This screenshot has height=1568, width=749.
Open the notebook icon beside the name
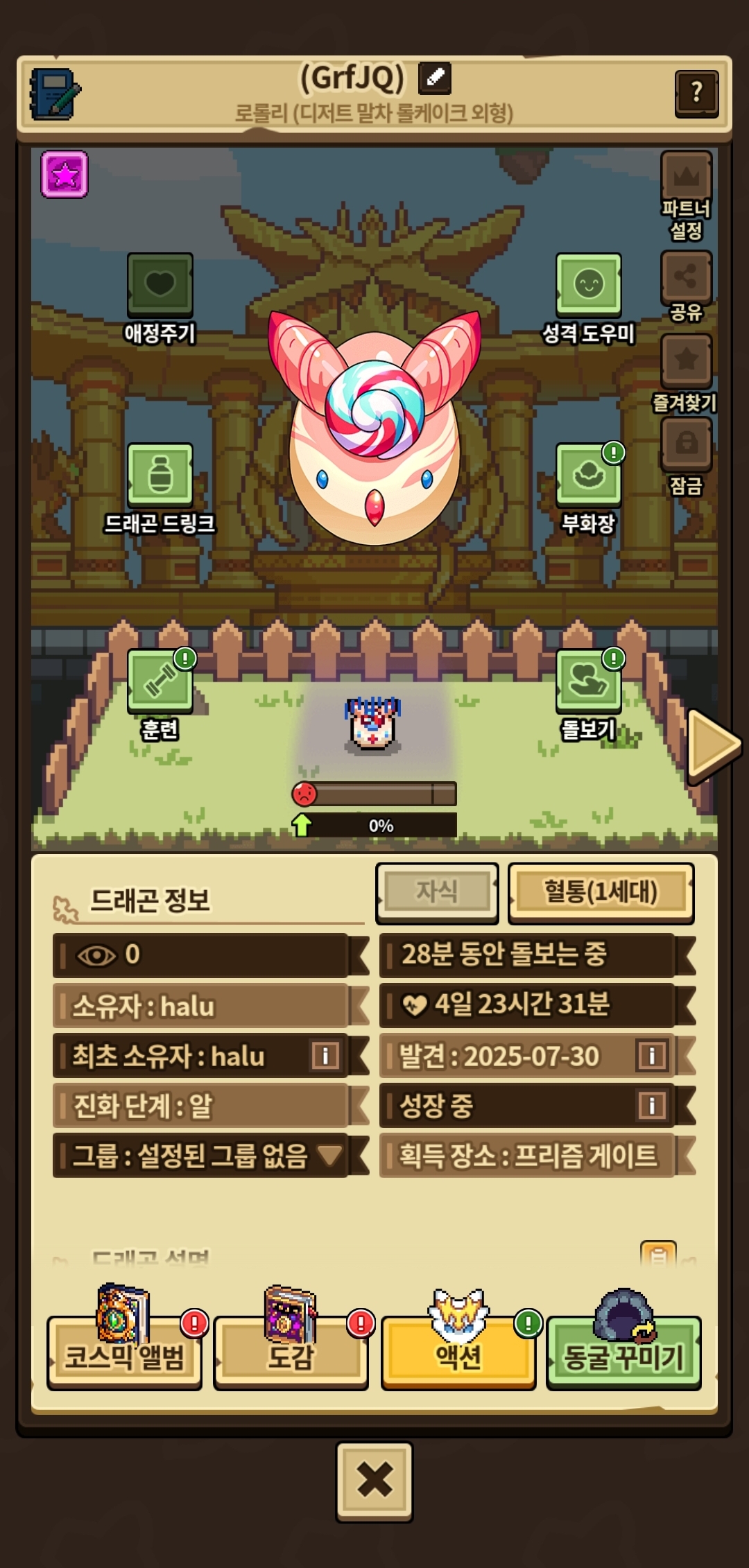pos(55,94)
